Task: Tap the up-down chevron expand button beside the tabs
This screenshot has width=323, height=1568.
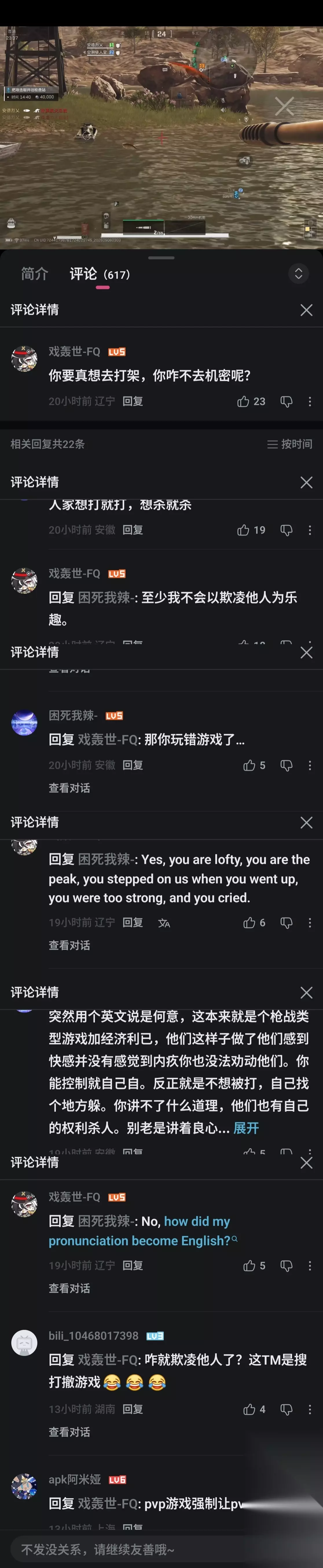Action: coord(298,273)
